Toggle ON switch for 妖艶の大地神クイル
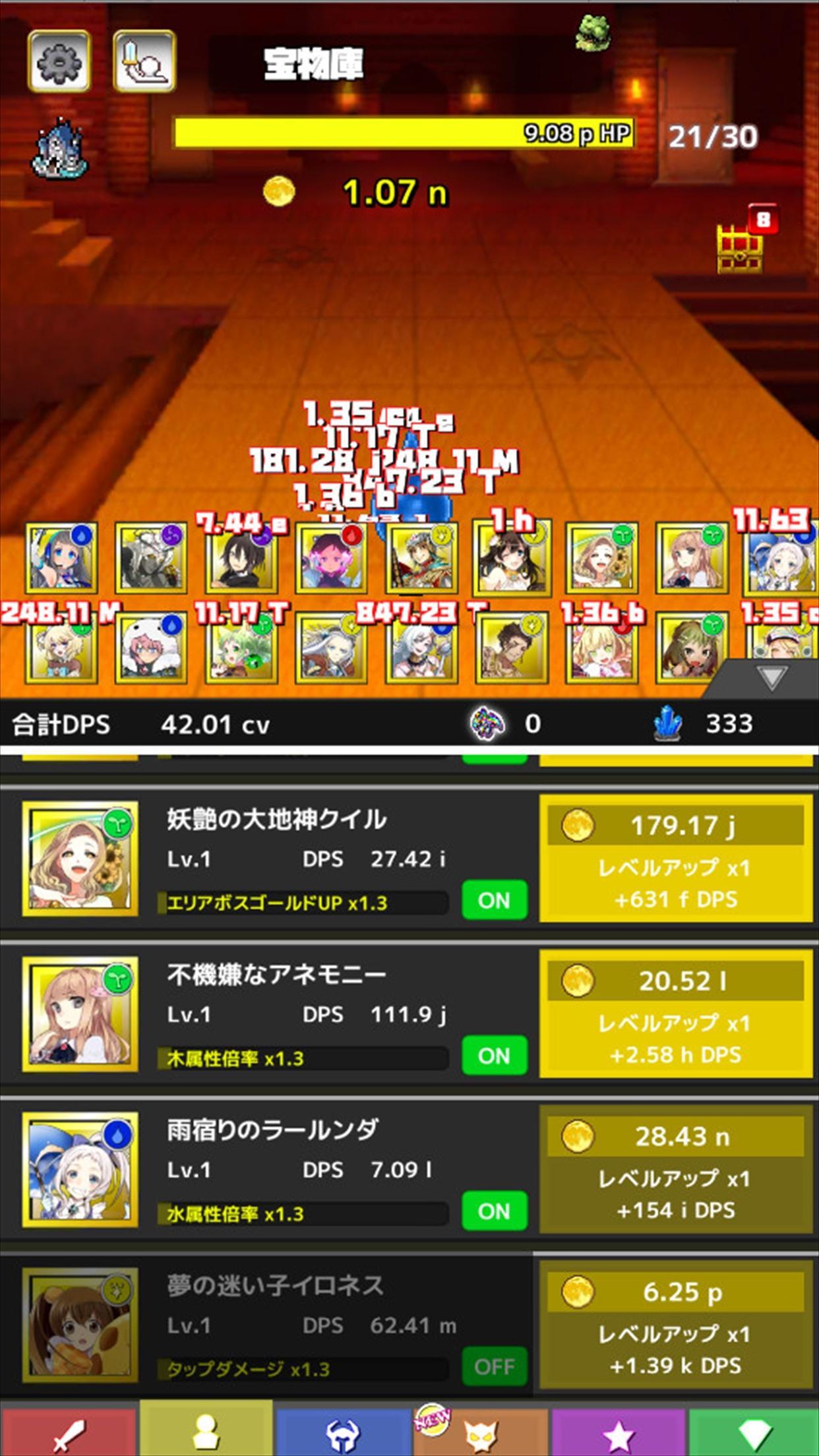Image resolution: width=819 pixels, height=1456 pixels. coord(494,900)
